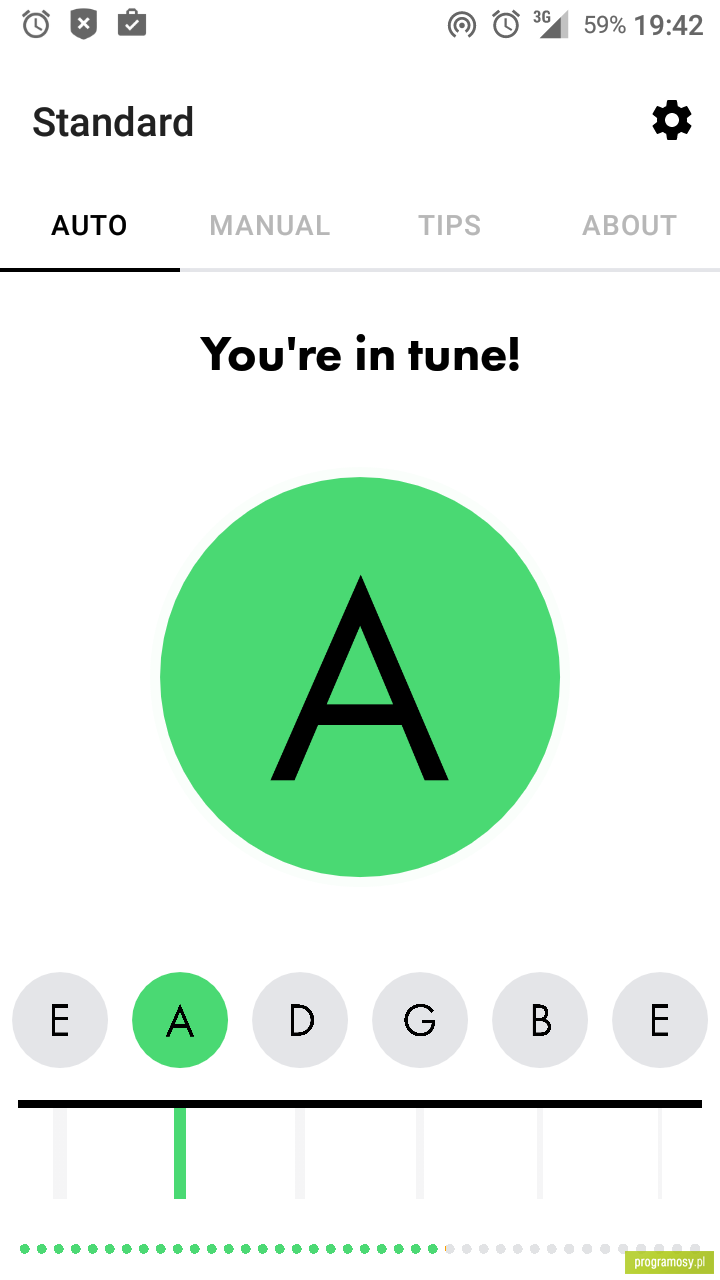Pick the B string button
The image size is (720, 1280).
point(540,1020)
